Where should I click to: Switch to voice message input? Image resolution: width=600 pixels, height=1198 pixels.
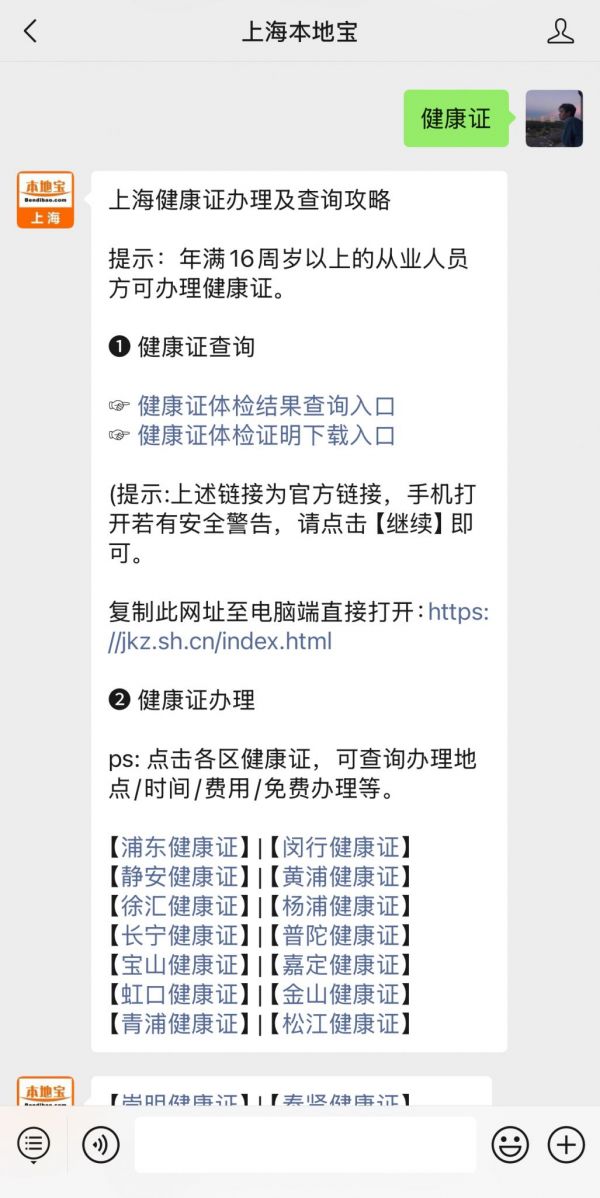(101, 1144)
